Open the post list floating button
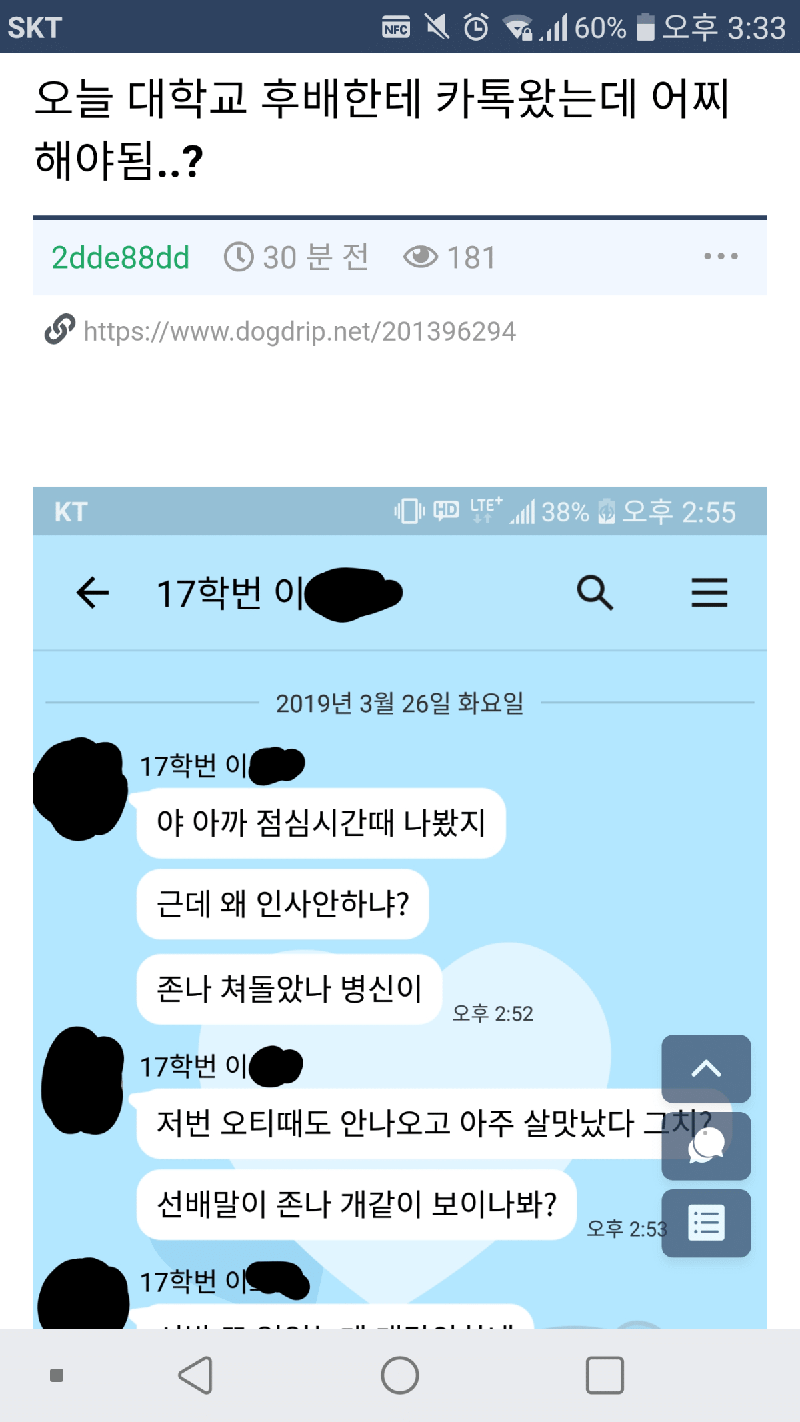The width and height of the screenshot is (800, 1422). [706, 1223]
